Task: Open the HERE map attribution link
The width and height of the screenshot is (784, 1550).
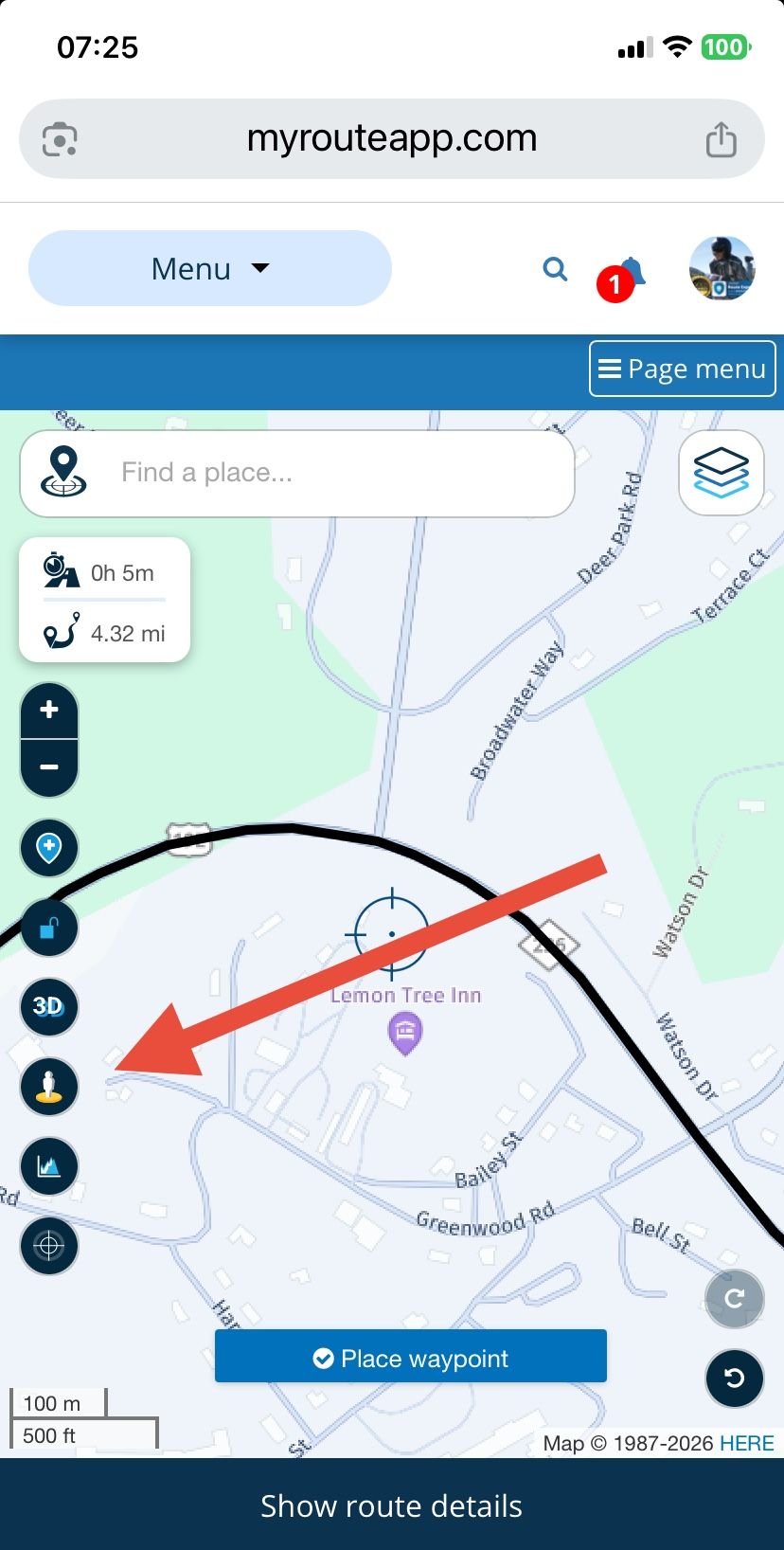Action: tap(746, 1443)
